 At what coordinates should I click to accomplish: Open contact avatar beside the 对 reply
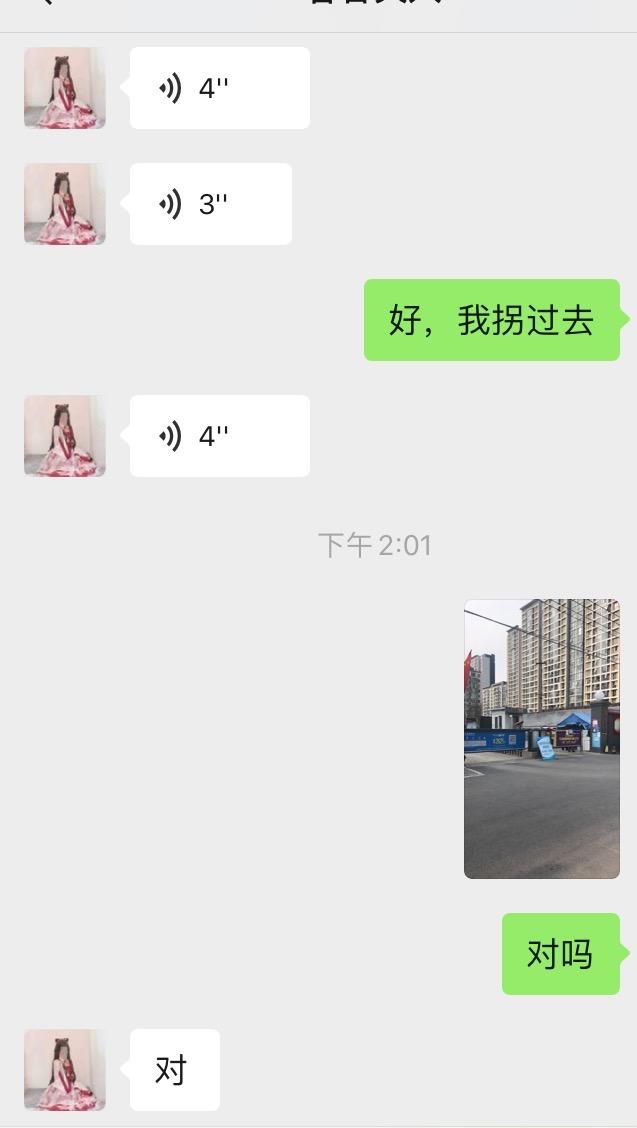click(x=65, y=1069)
